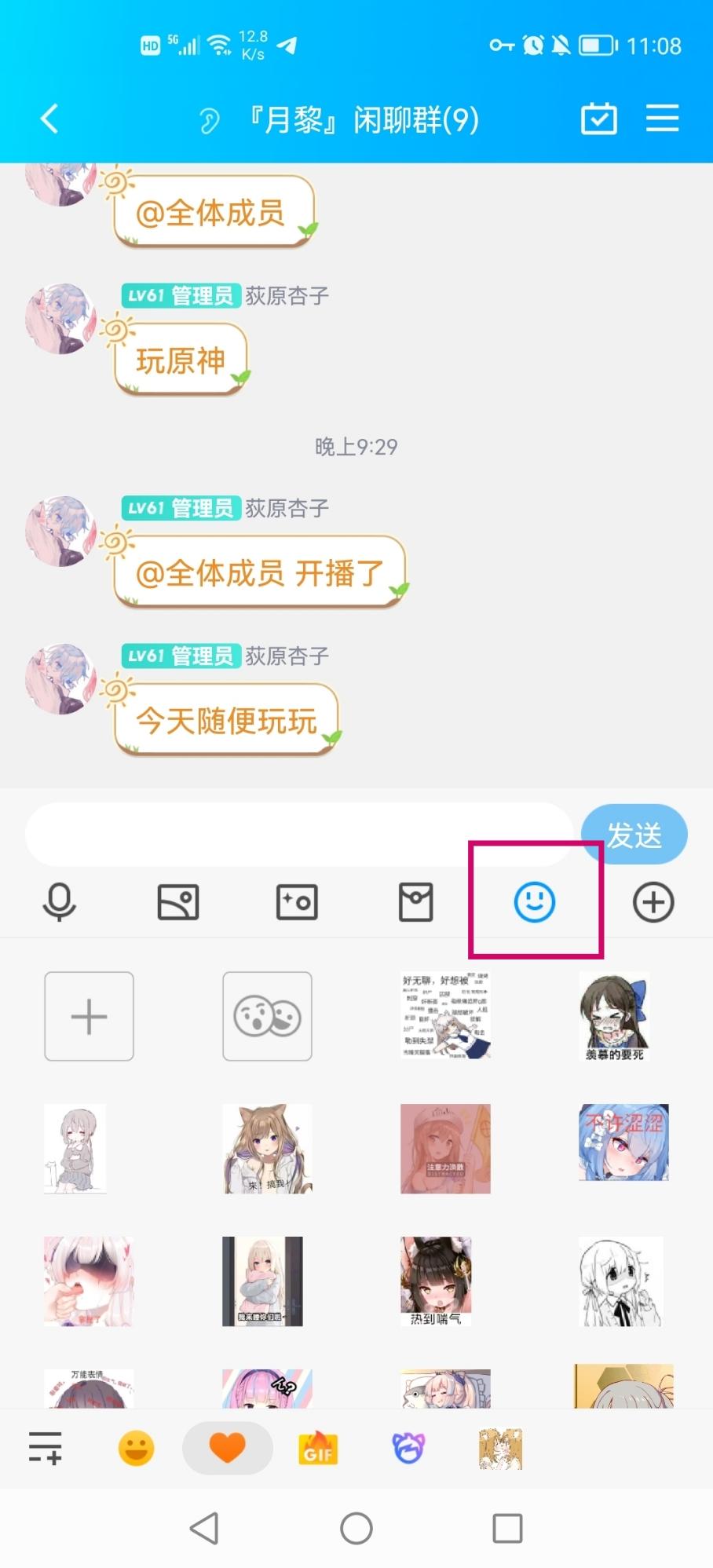Send the message with 发送
The height and width of the screenshot is (1568, 713).
tap(634, 835)
